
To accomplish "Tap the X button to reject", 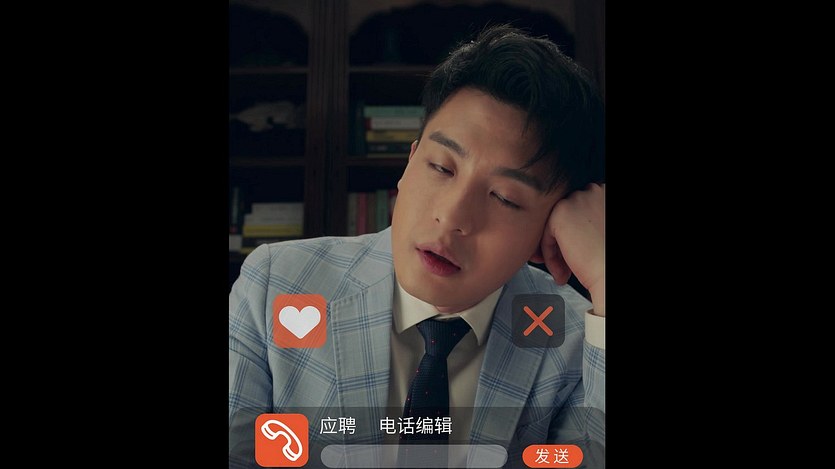I will tap(538, 321).
